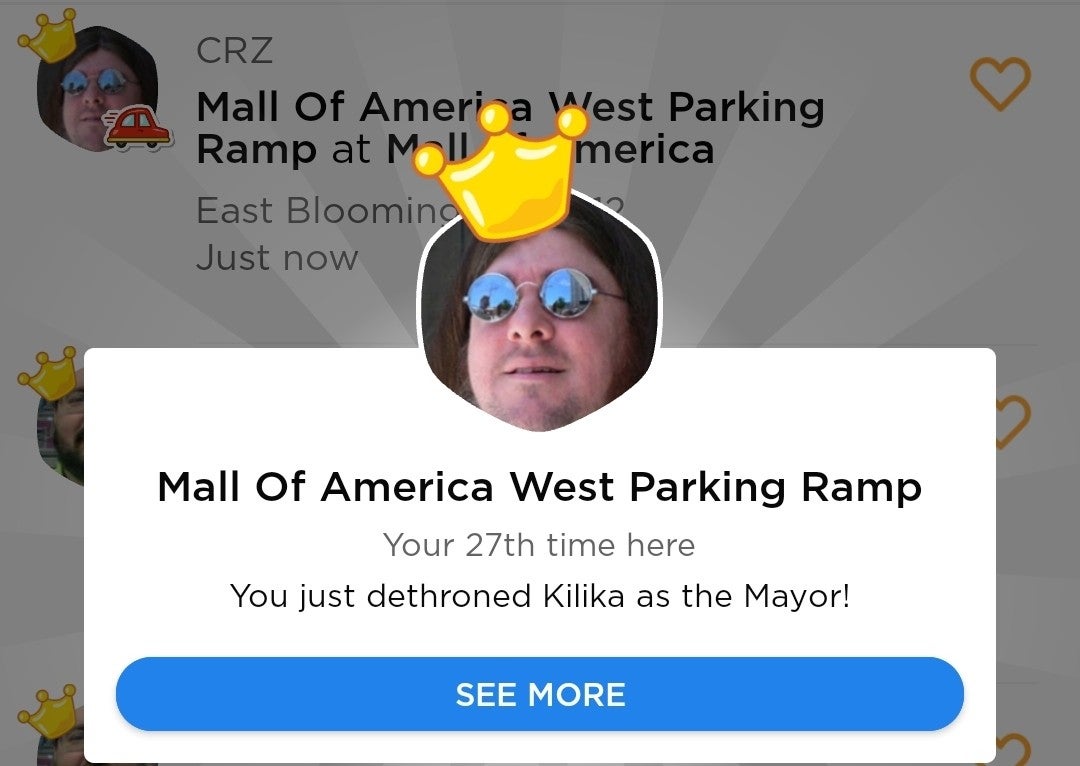This screenshot has width=1080, height=766.
Task: Like CRZ's Mall Of America check-in
Action: click(999, 84)
